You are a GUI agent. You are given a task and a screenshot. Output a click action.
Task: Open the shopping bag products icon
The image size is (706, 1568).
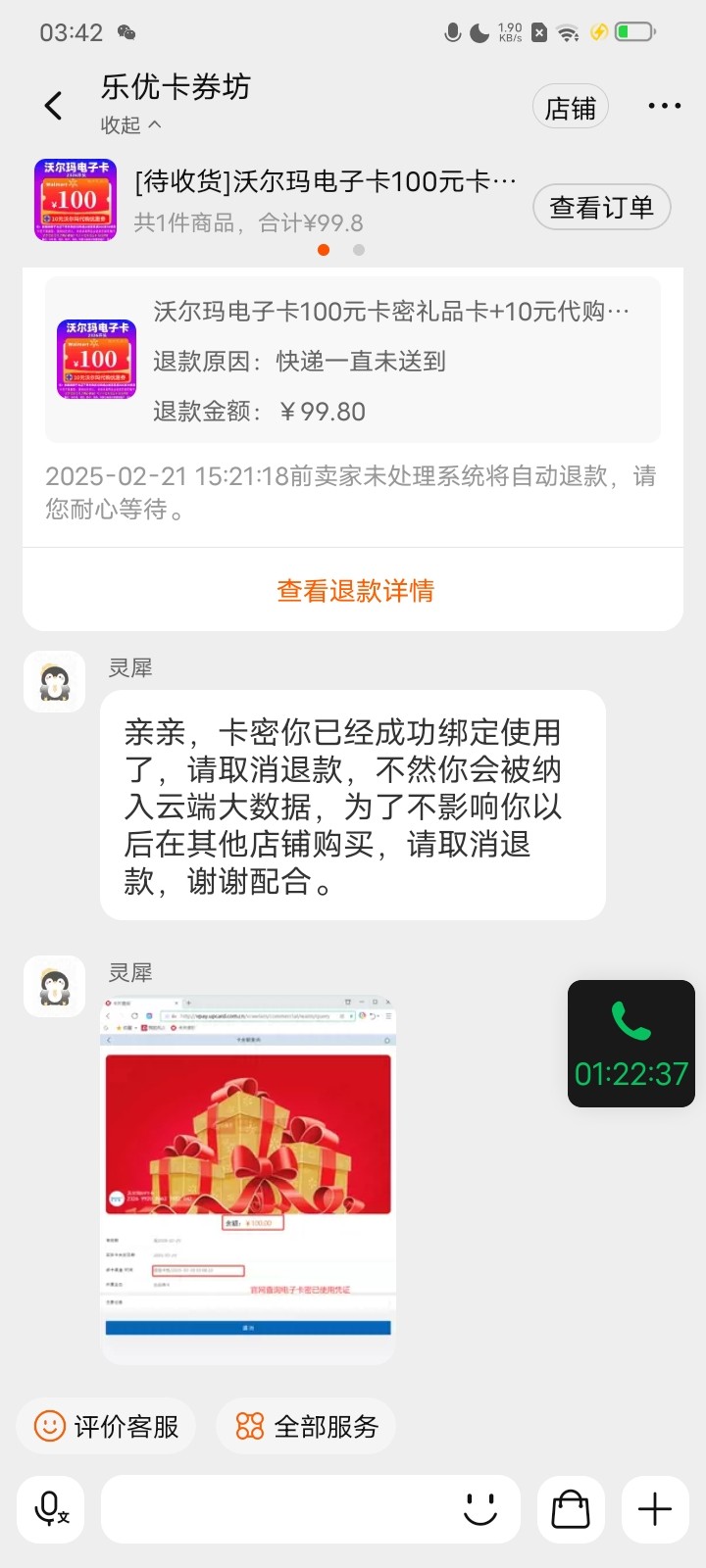571,1509
